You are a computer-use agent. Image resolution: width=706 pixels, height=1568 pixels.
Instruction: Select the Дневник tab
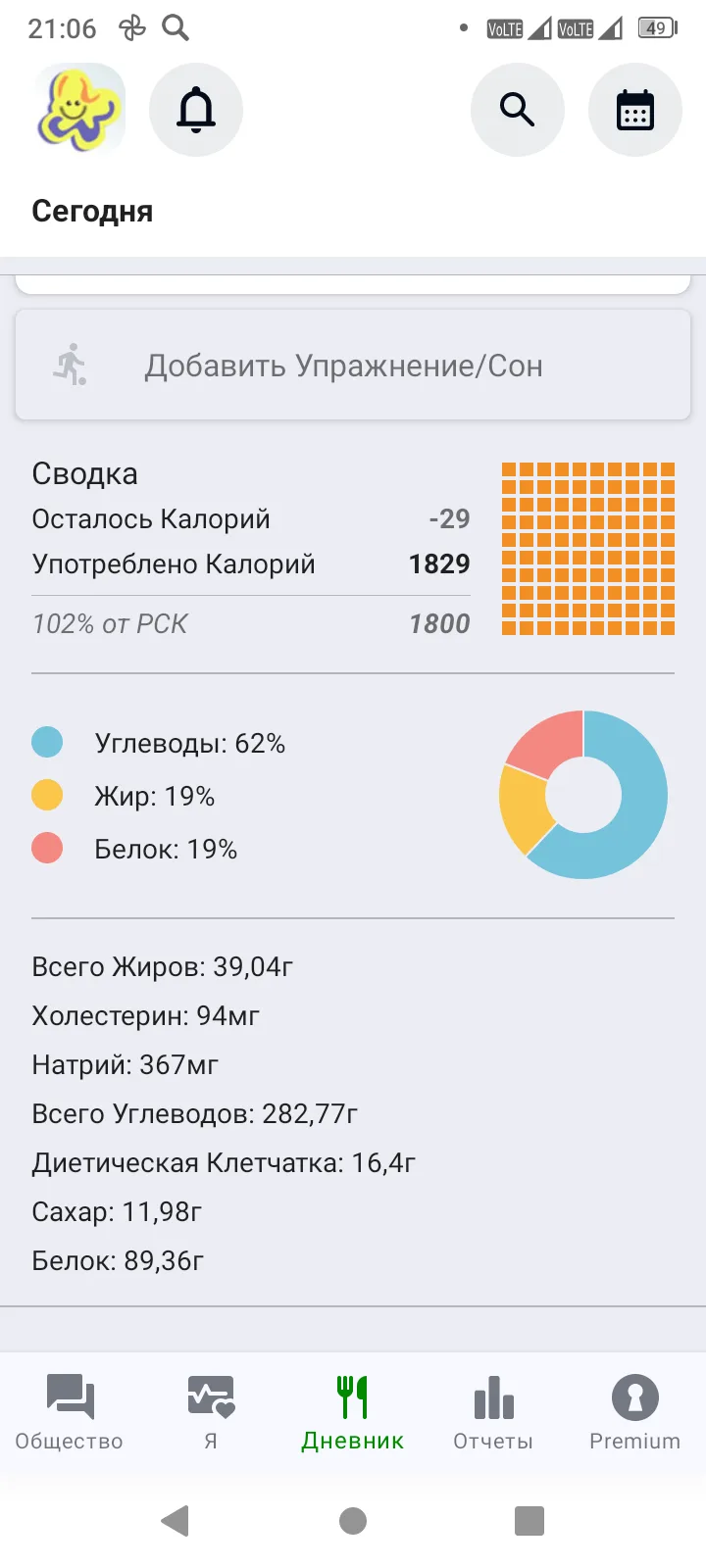click(x=352, y=1411)
